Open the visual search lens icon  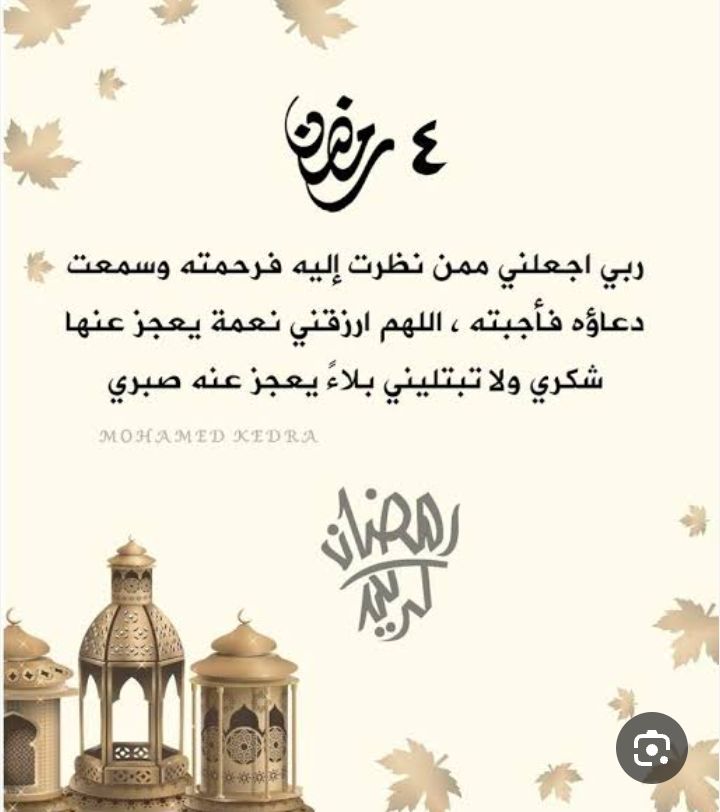[x=652, y=746]
